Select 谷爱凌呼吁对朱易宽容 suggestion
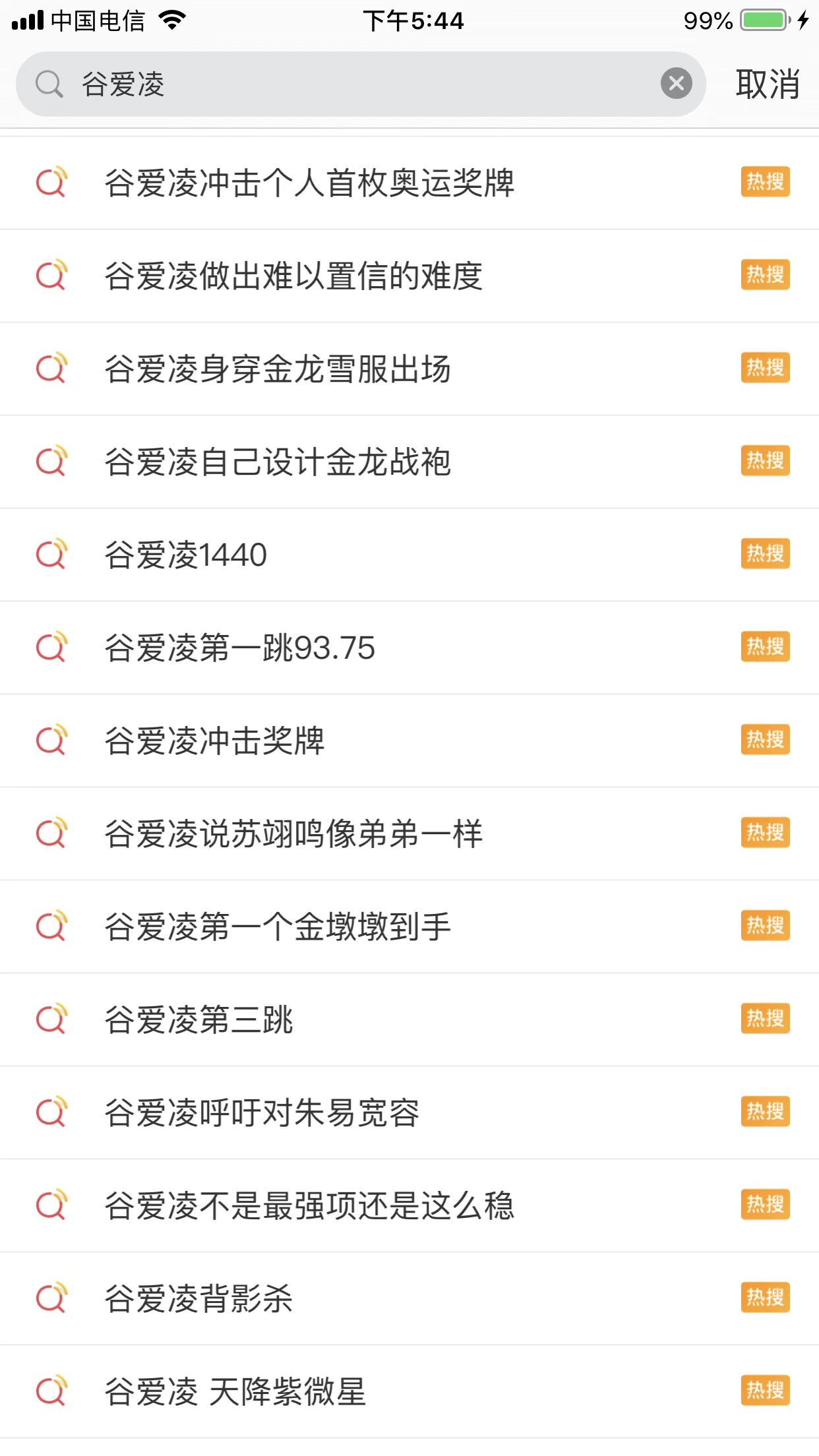This screenshot has height=1456, width=819. [x=262, y=1112]
